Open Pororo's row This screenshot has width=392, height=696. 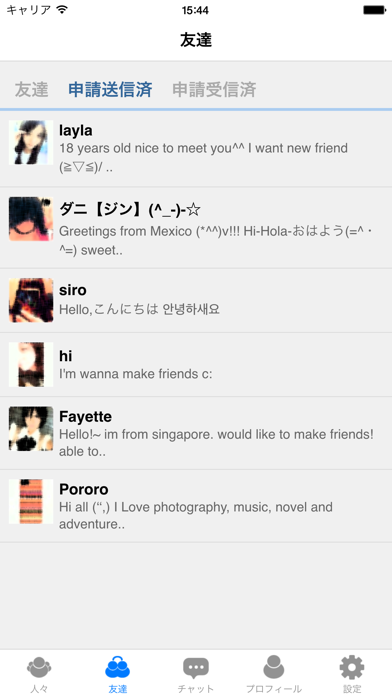196,506
